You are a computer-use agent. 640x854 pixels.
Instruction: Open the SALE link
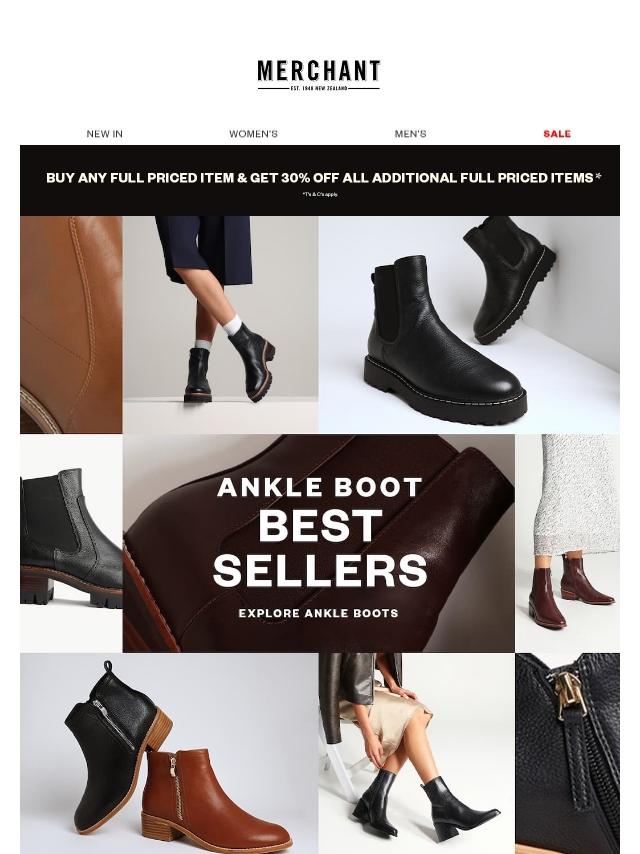pyautogui.click(x=557, y=133)
